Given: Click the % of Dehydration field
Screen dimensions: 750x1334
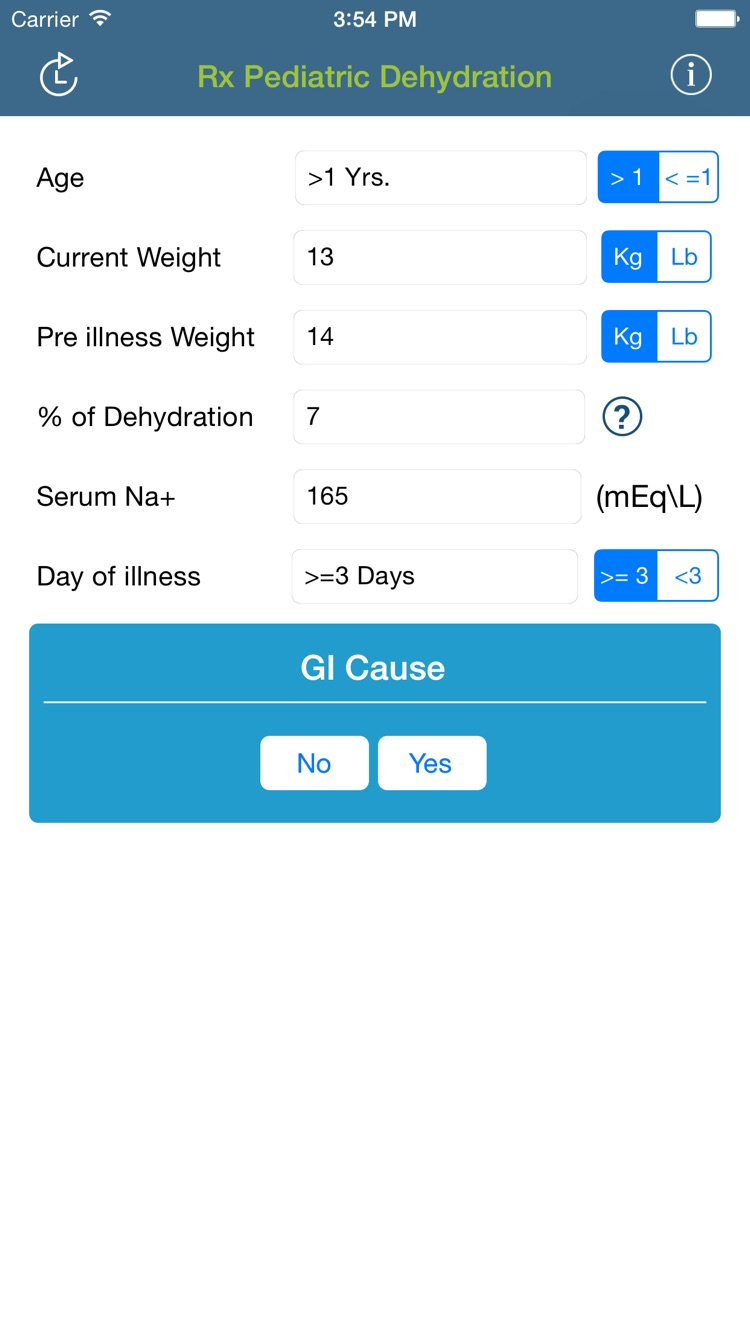Looking at the screenshot, I should pos(438,417).
